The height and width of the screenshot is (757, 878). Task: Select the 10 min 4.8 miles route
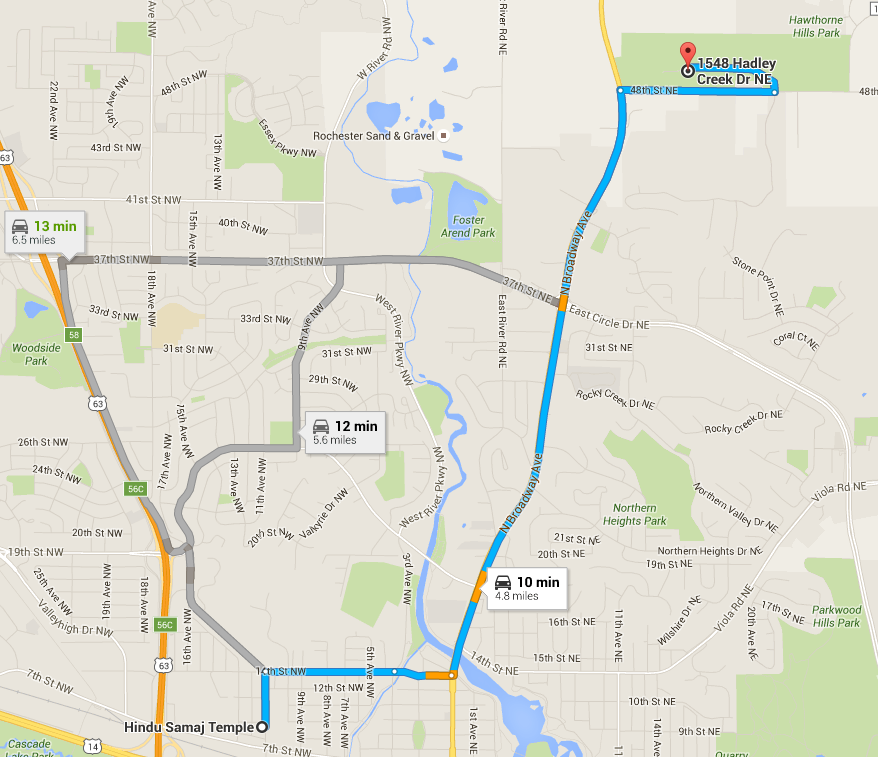point(527,588)
